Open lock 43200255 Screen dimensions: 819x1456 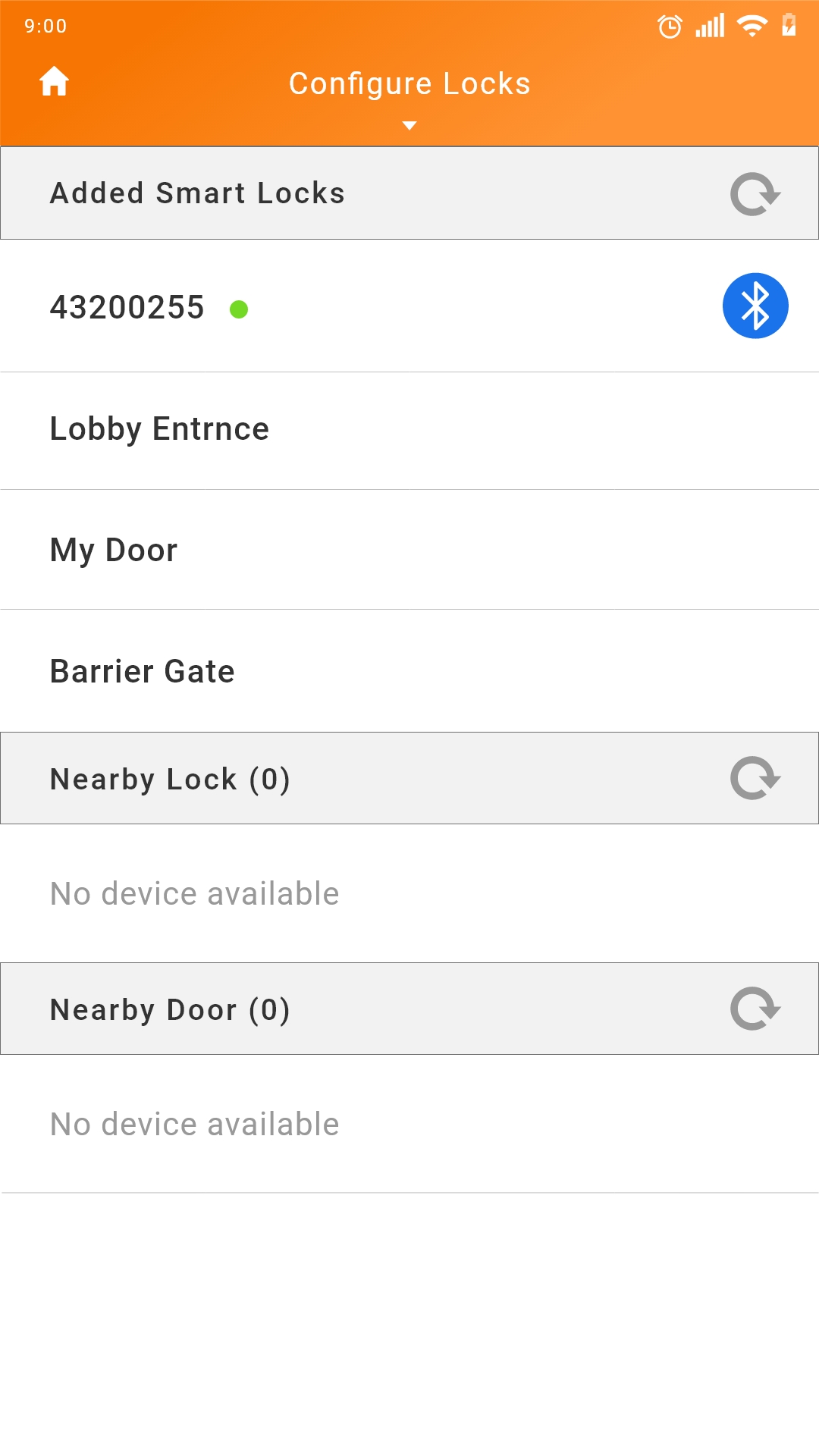click(x=409, y=306)
